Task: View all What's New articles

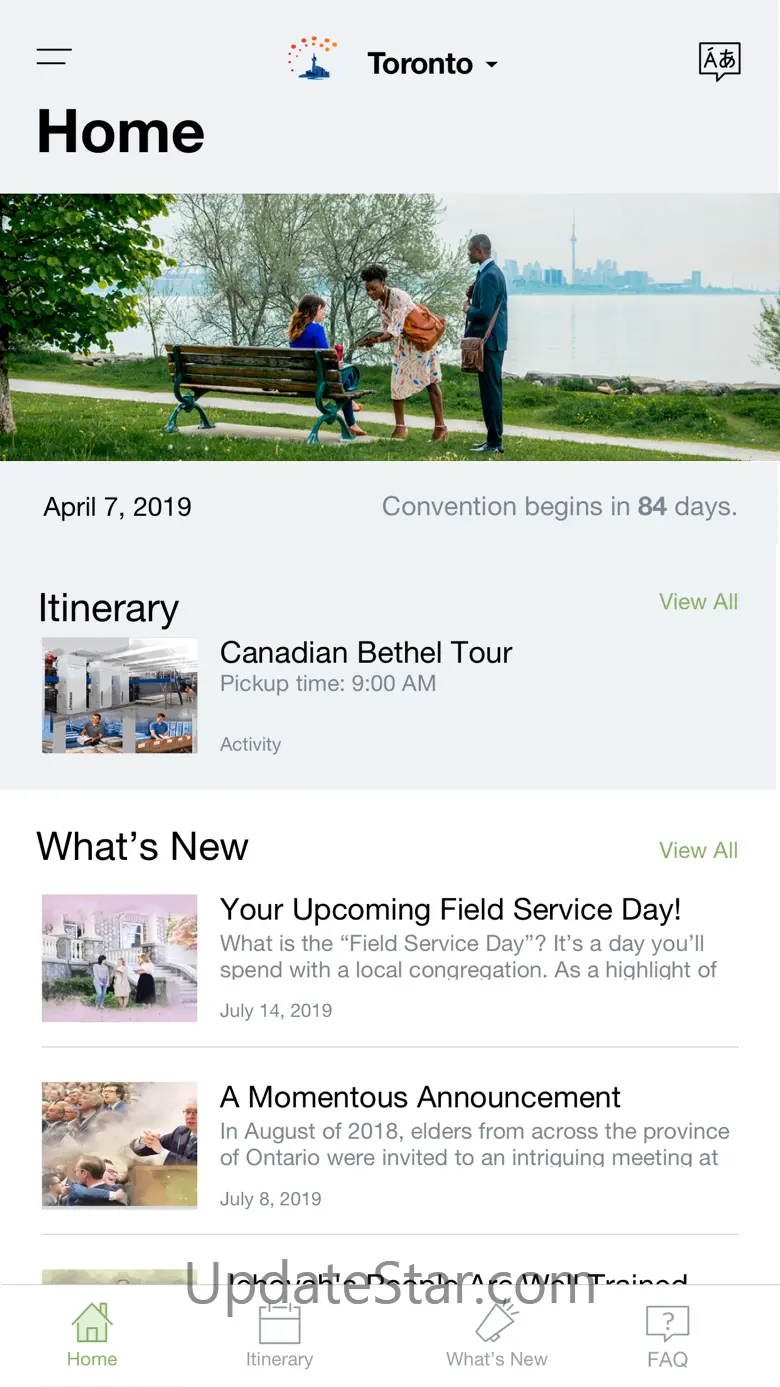Action: click(698, 851)
